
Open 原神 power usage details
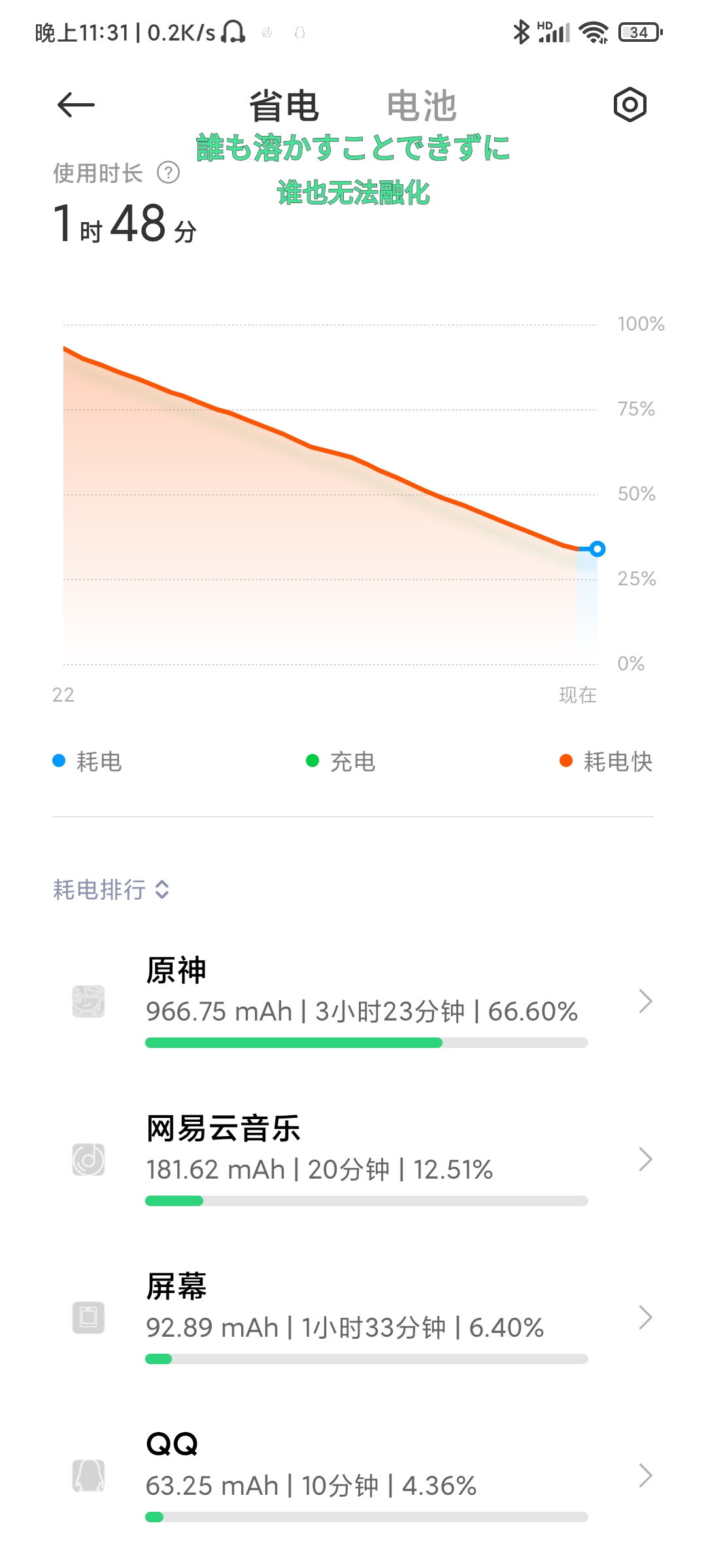click(x=353, y=1001)
